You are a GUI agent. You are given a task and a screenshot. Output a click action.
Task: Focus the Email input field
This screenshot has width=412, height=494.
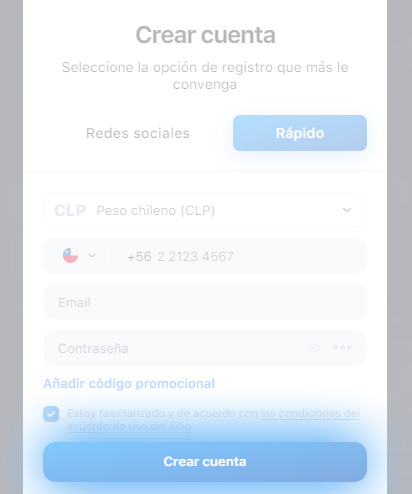[205, 302]
